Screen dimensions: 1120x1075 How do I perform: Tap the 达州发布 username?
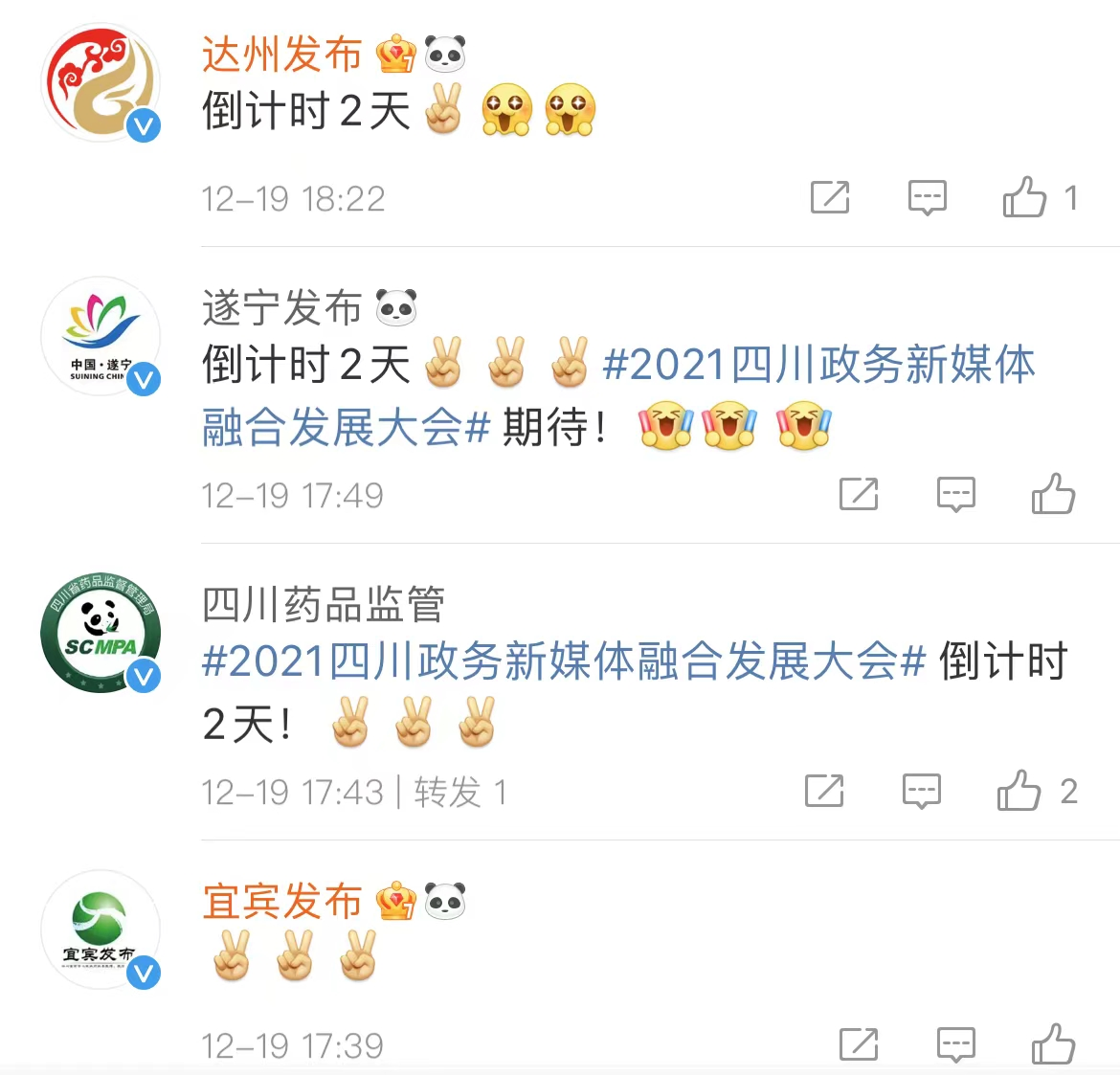pyautogui.click(x=281, y=55)
